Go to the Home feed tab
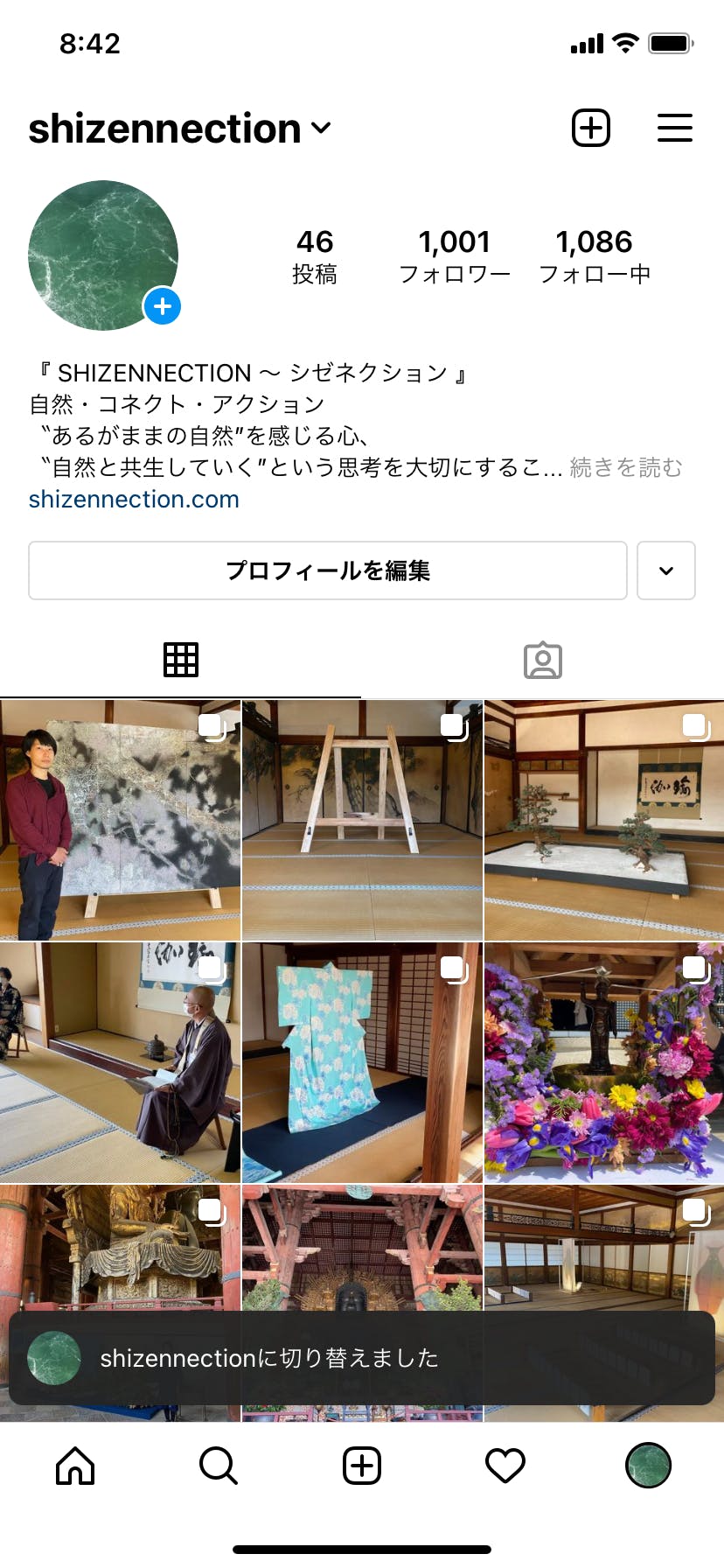This screenshot has width=724, height=1568. click(x=75, y=1465)
